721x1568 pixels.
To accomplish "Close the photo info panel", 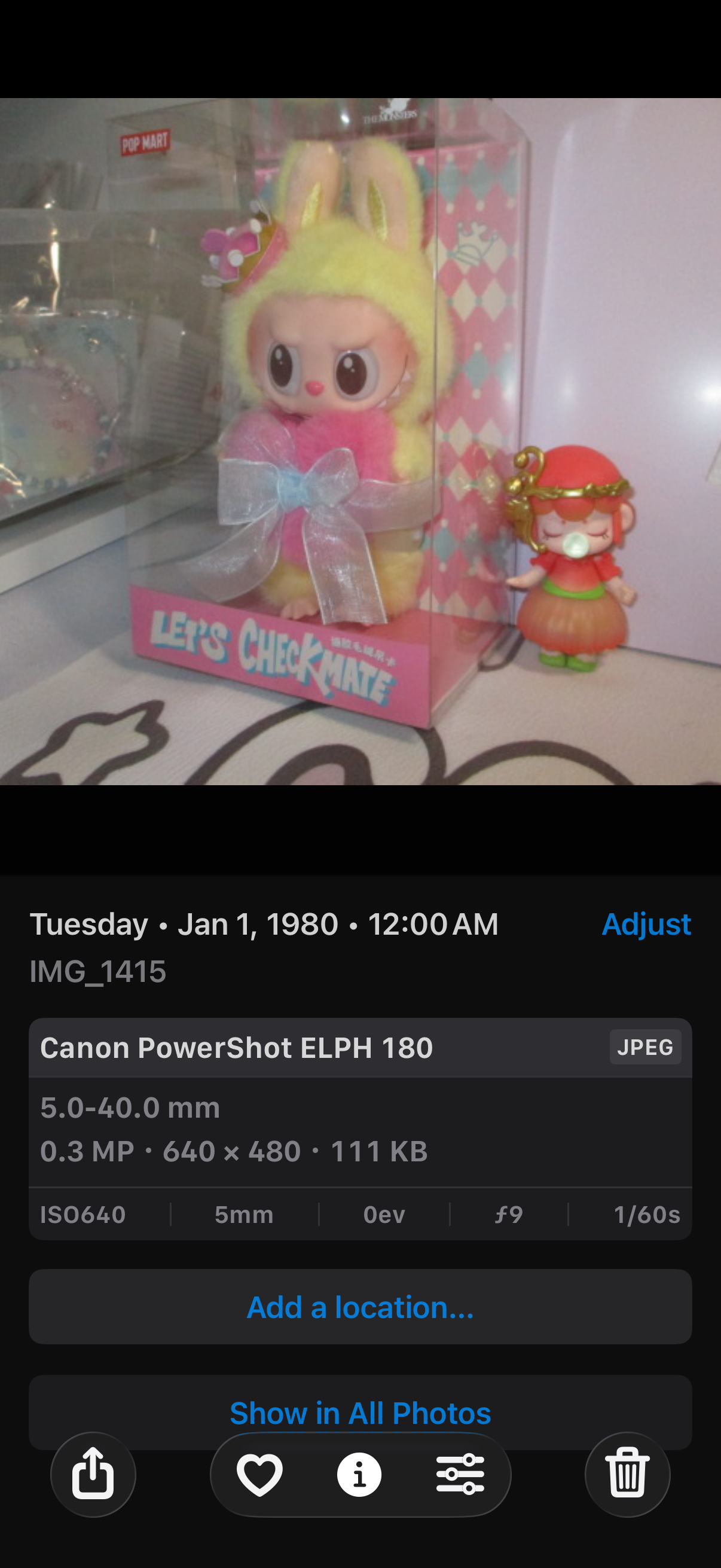I will coord(359,1474).
